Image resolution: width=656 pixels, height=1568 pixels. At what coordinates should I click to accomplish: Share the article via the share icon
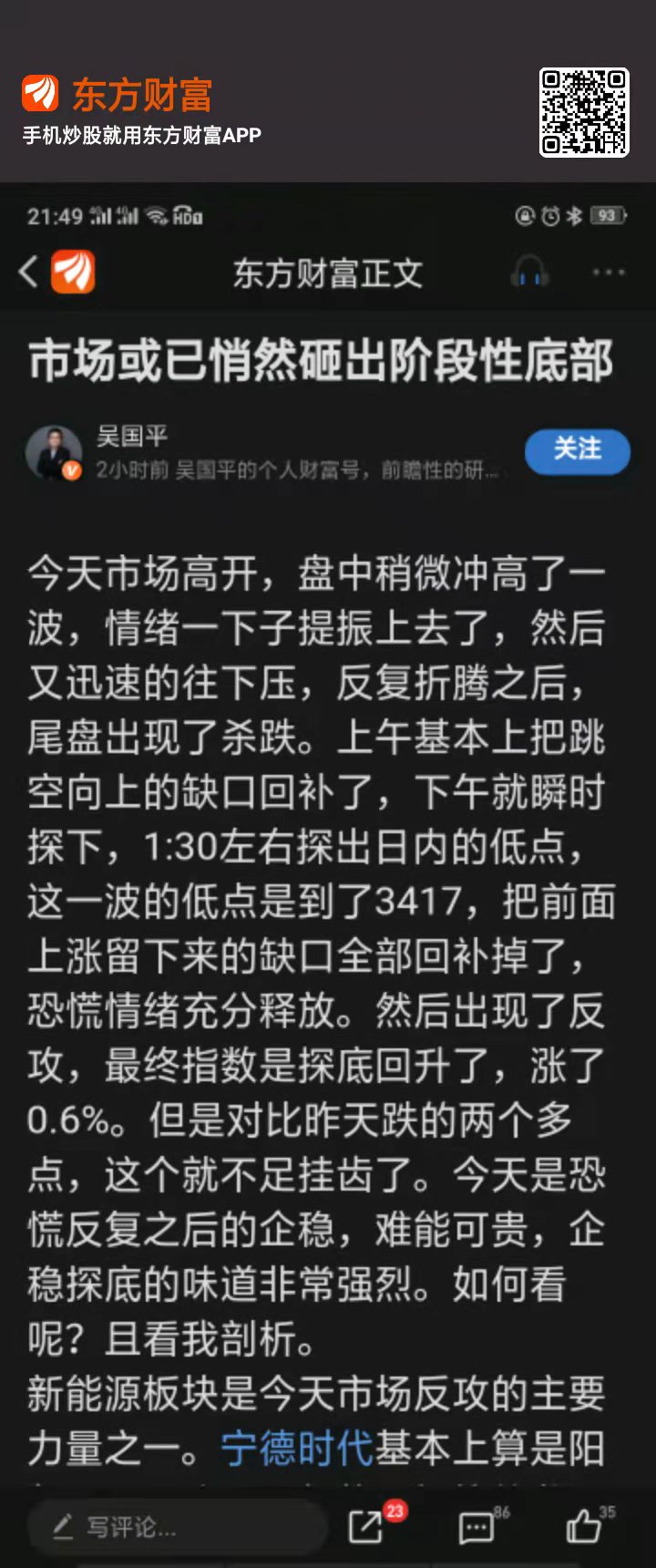[367, 1527]
